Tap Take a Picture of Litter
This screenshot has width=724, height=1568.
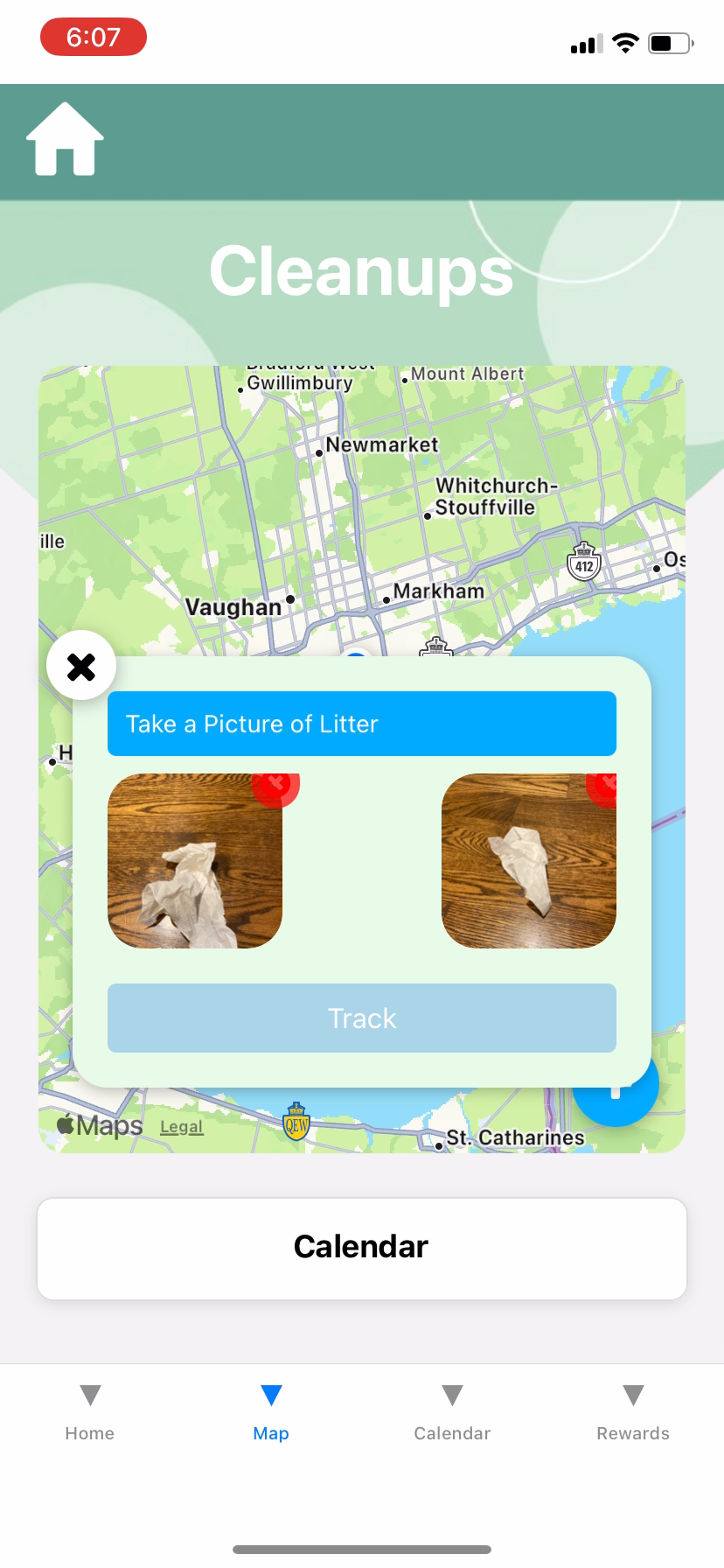click(362, 724)
